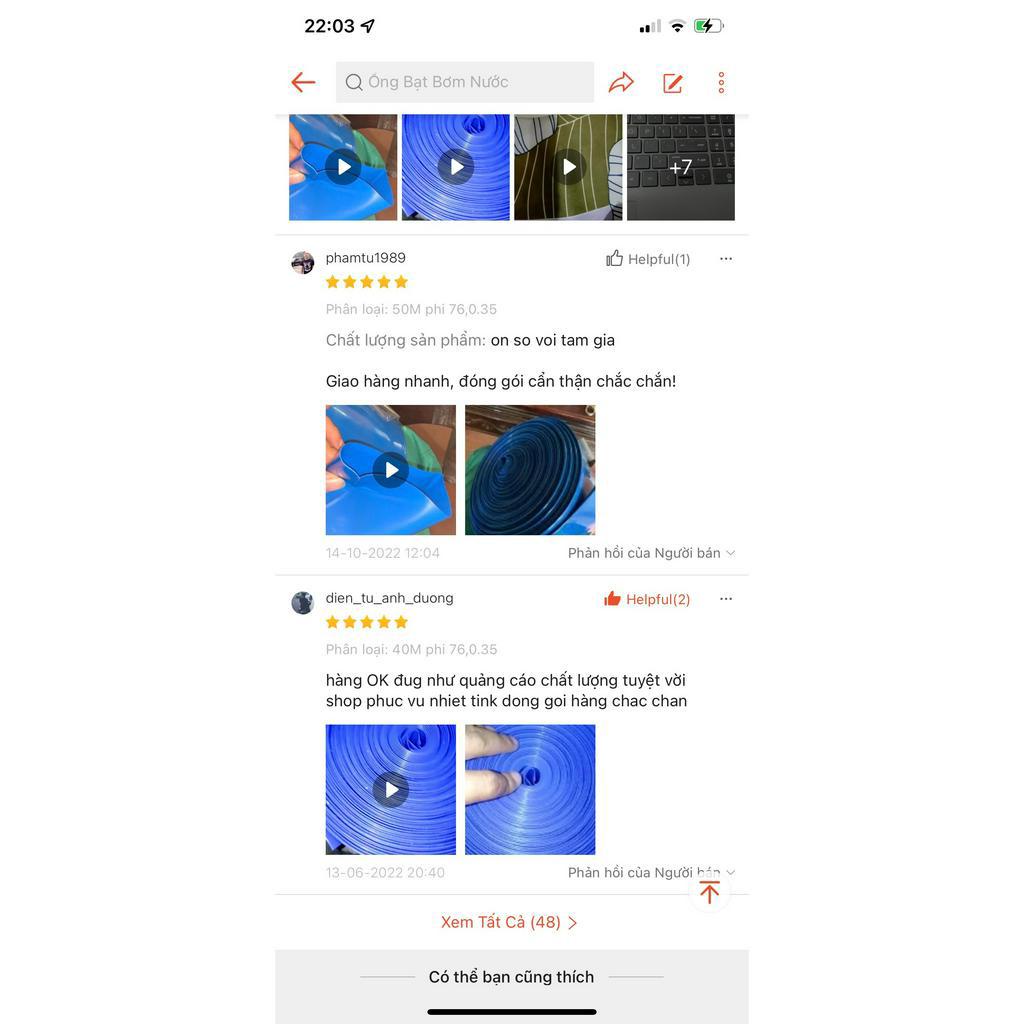Play the first video in the top media row

(x=343, y=167)
